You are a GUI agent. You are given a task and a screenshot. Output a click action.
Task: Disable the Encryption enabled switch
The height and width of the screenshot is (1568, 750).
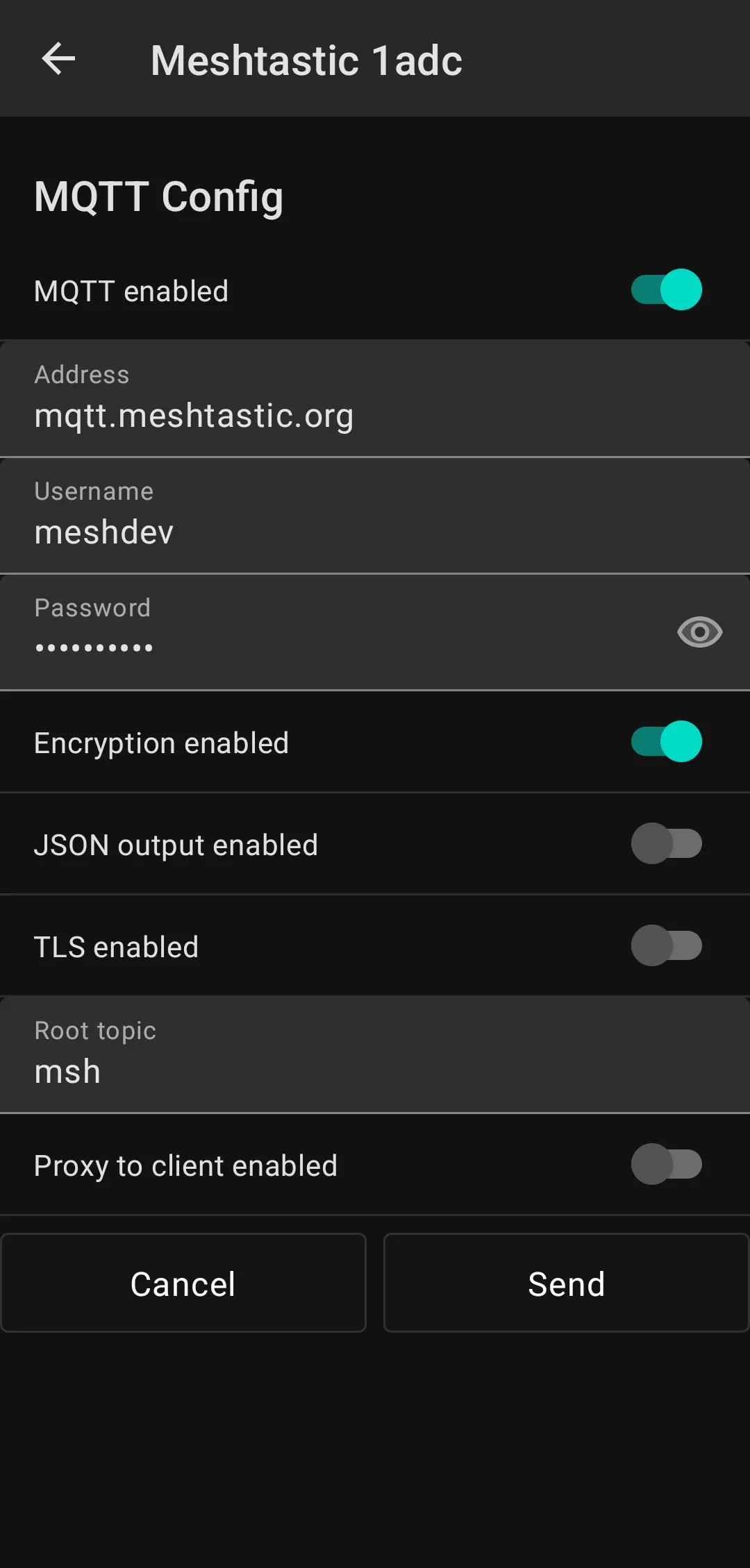[x=665, y=741]
